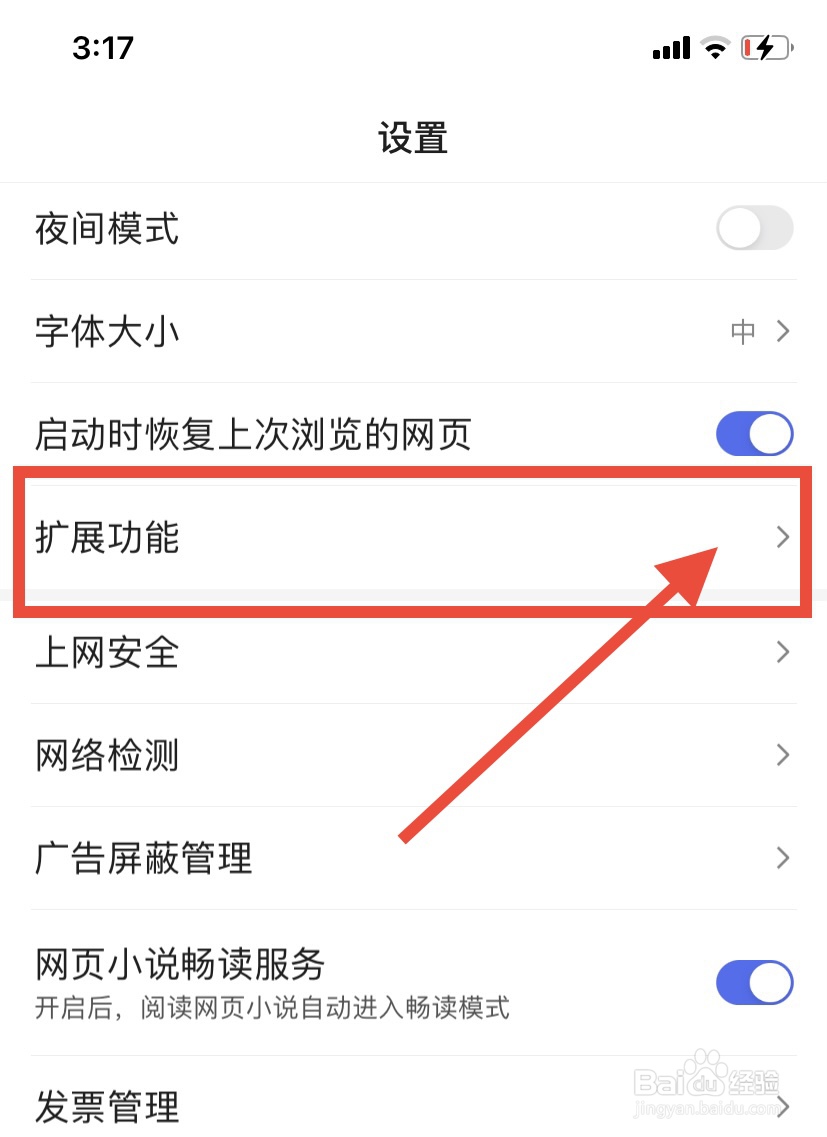Expand the 发票管理 entry
This screenshot has height=1137, width=827.
point(782,1105)
